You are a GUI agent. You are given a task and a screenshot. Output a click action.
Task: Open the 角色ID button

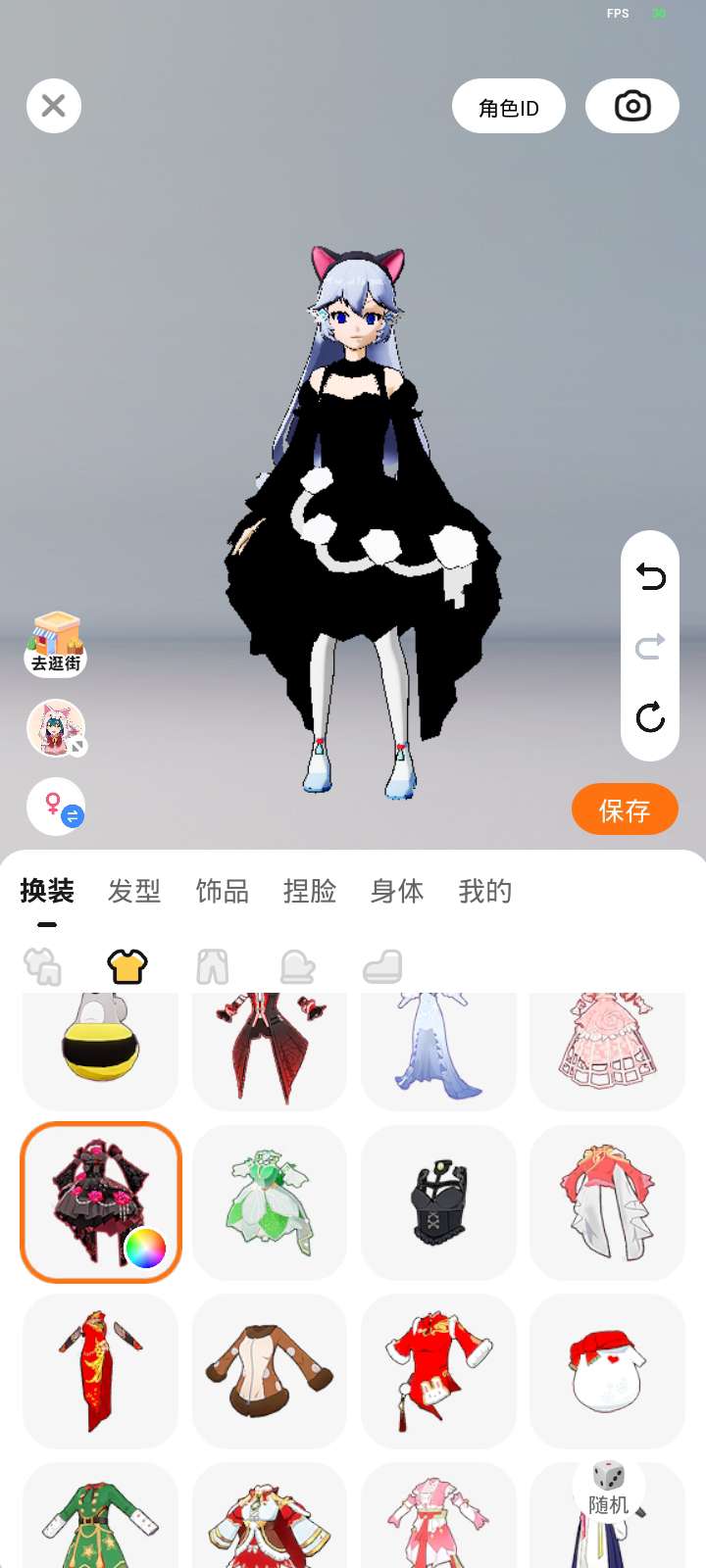[509, 106]
